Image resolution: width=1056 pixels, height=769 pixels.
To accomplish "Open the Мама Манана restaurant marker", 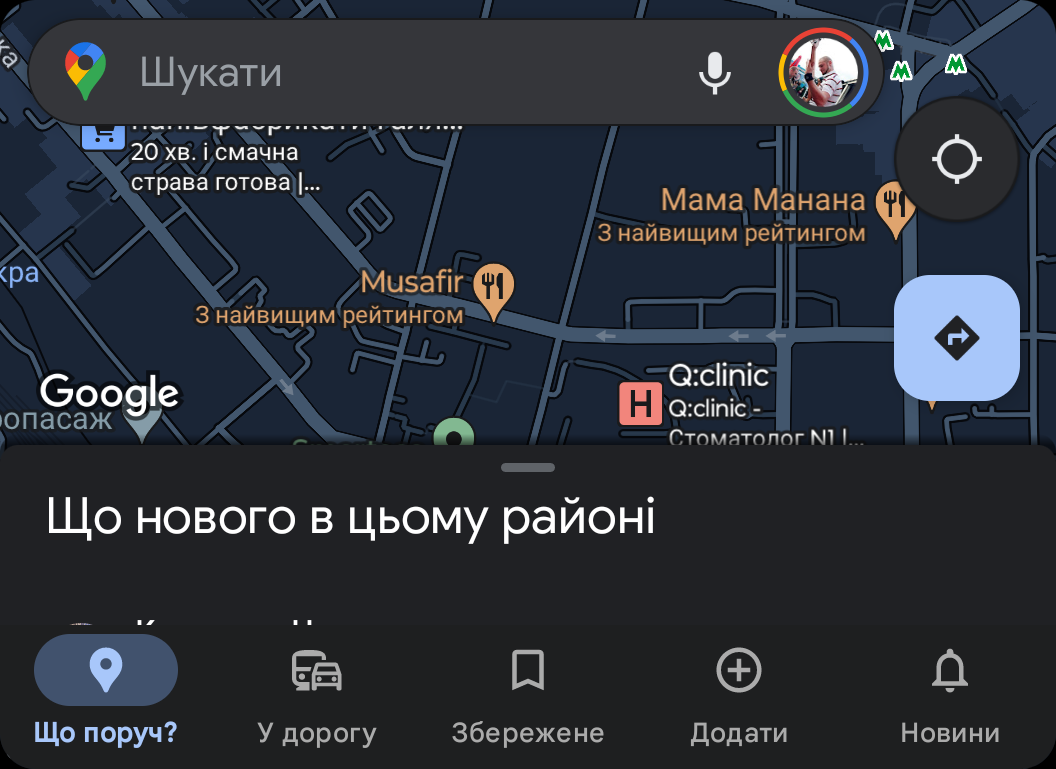I will click(x=894, y=206).
